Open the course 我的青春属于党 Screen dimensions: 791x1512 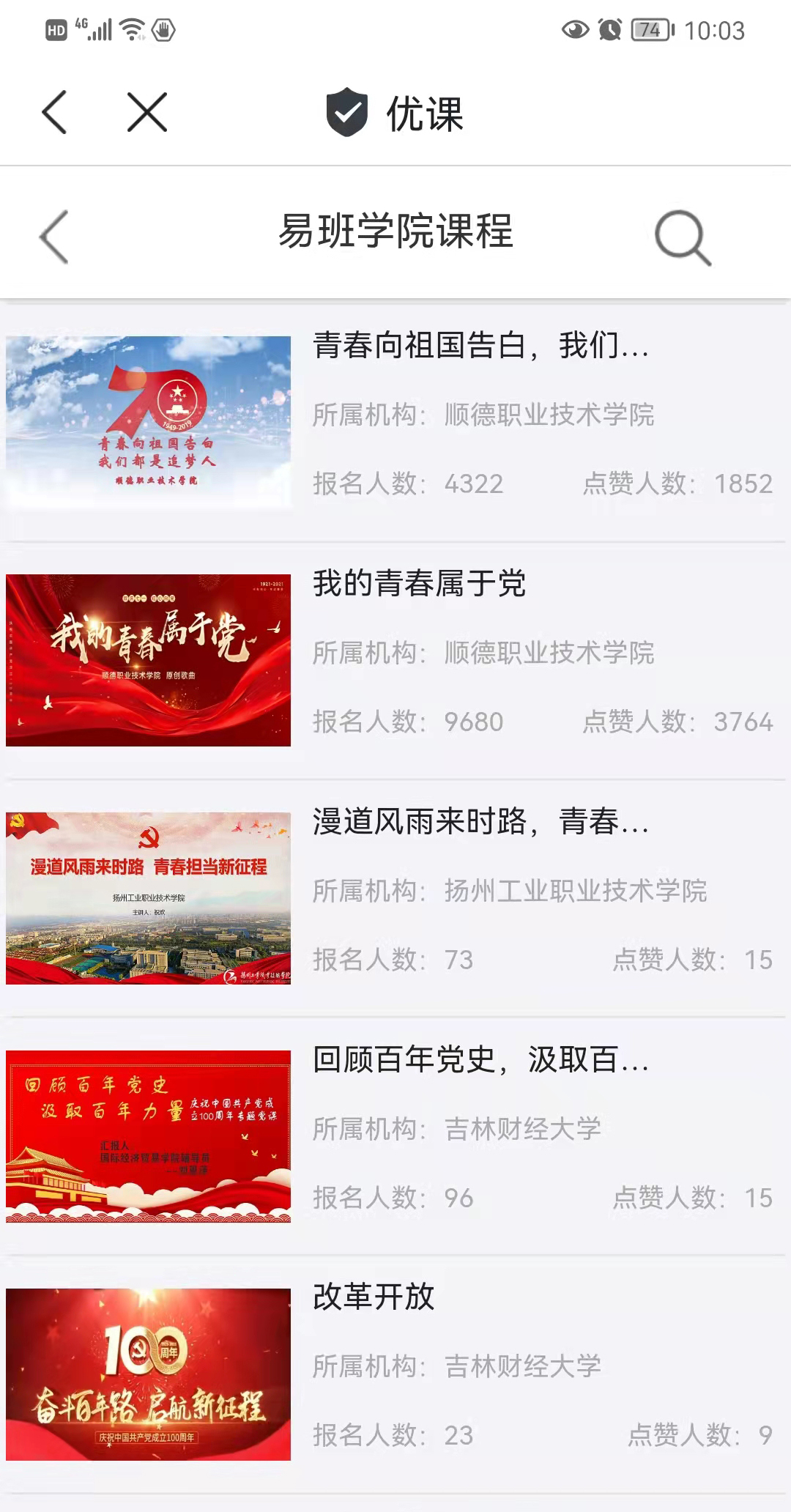(x=395, y=661)
